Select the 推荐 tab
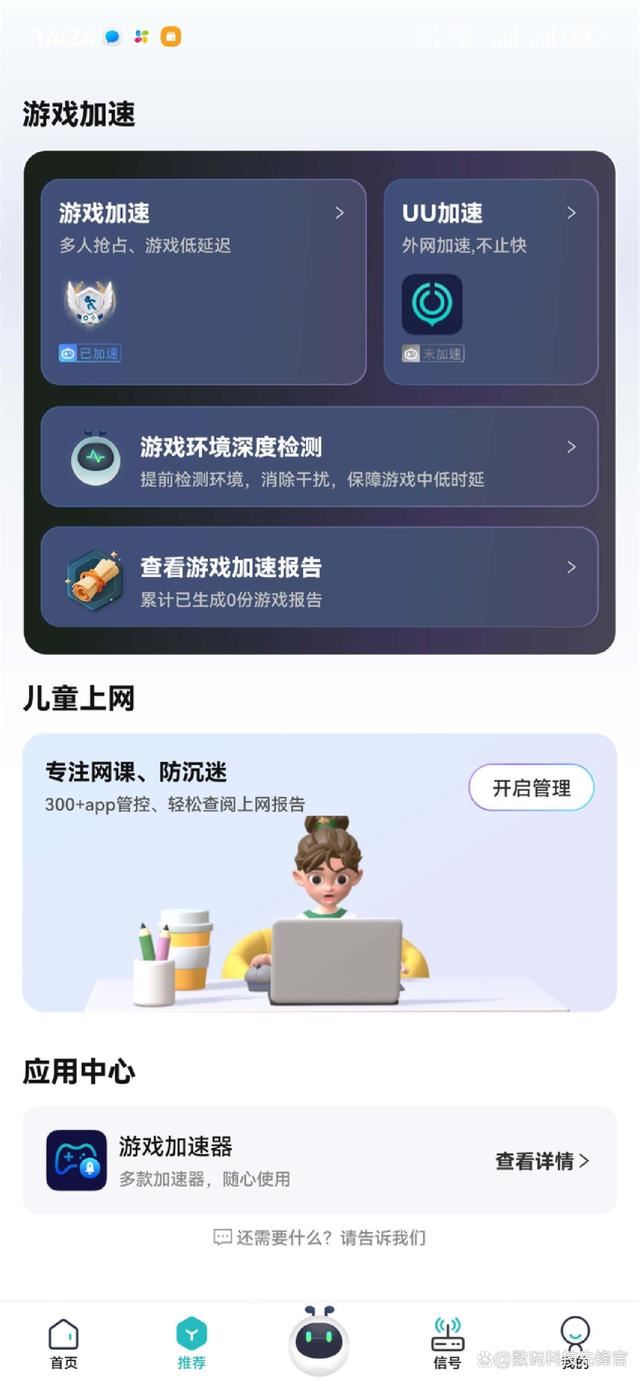640x1381 pixels. (191, 1343)
